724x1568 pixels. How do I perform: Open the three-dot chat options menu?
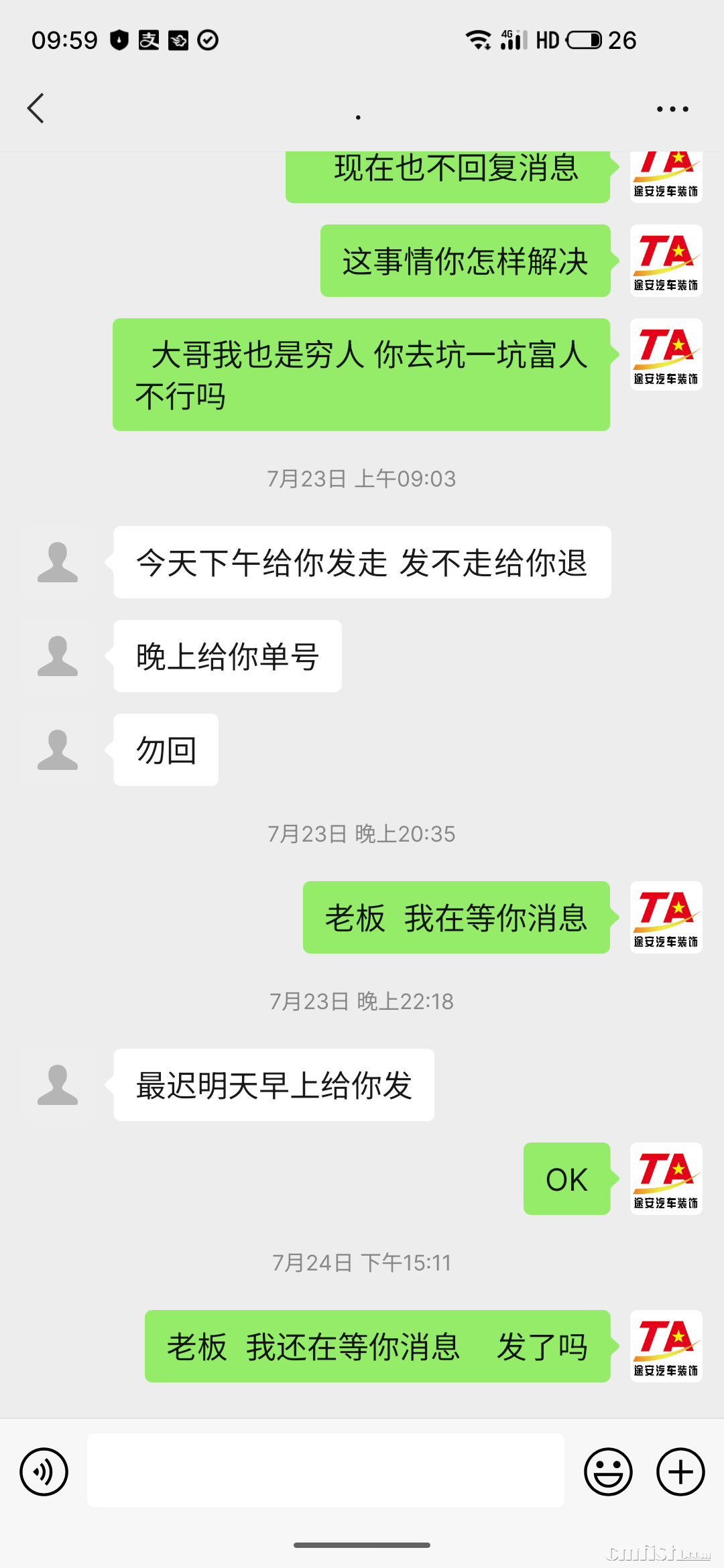[672, 109]
